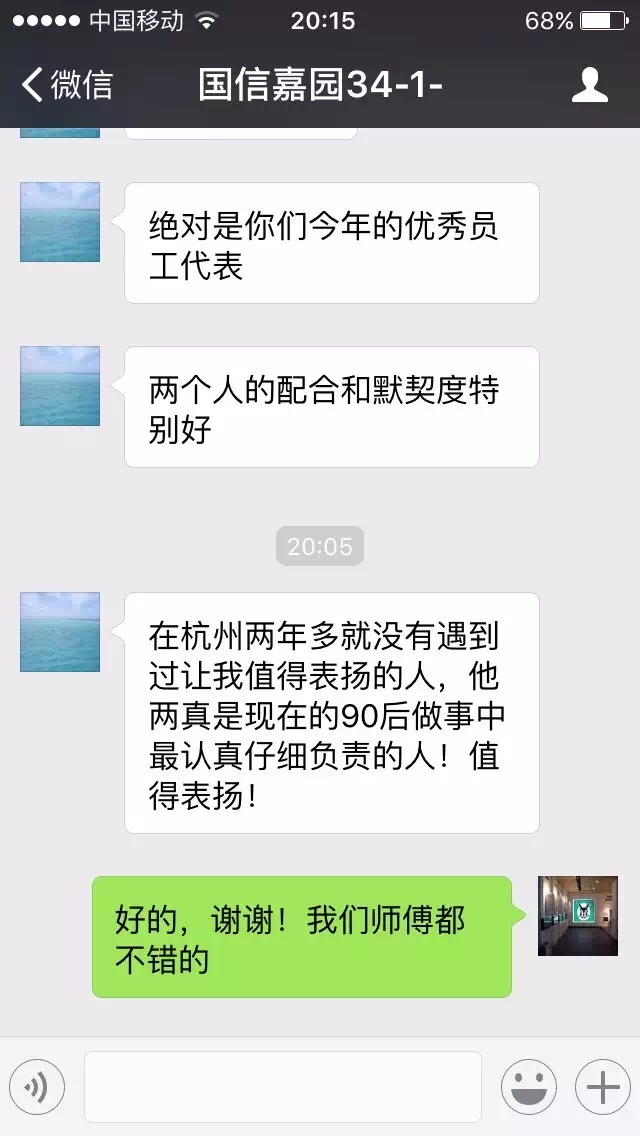Tap the avatar beside the 在杭州两年多 message

(60, 632)
